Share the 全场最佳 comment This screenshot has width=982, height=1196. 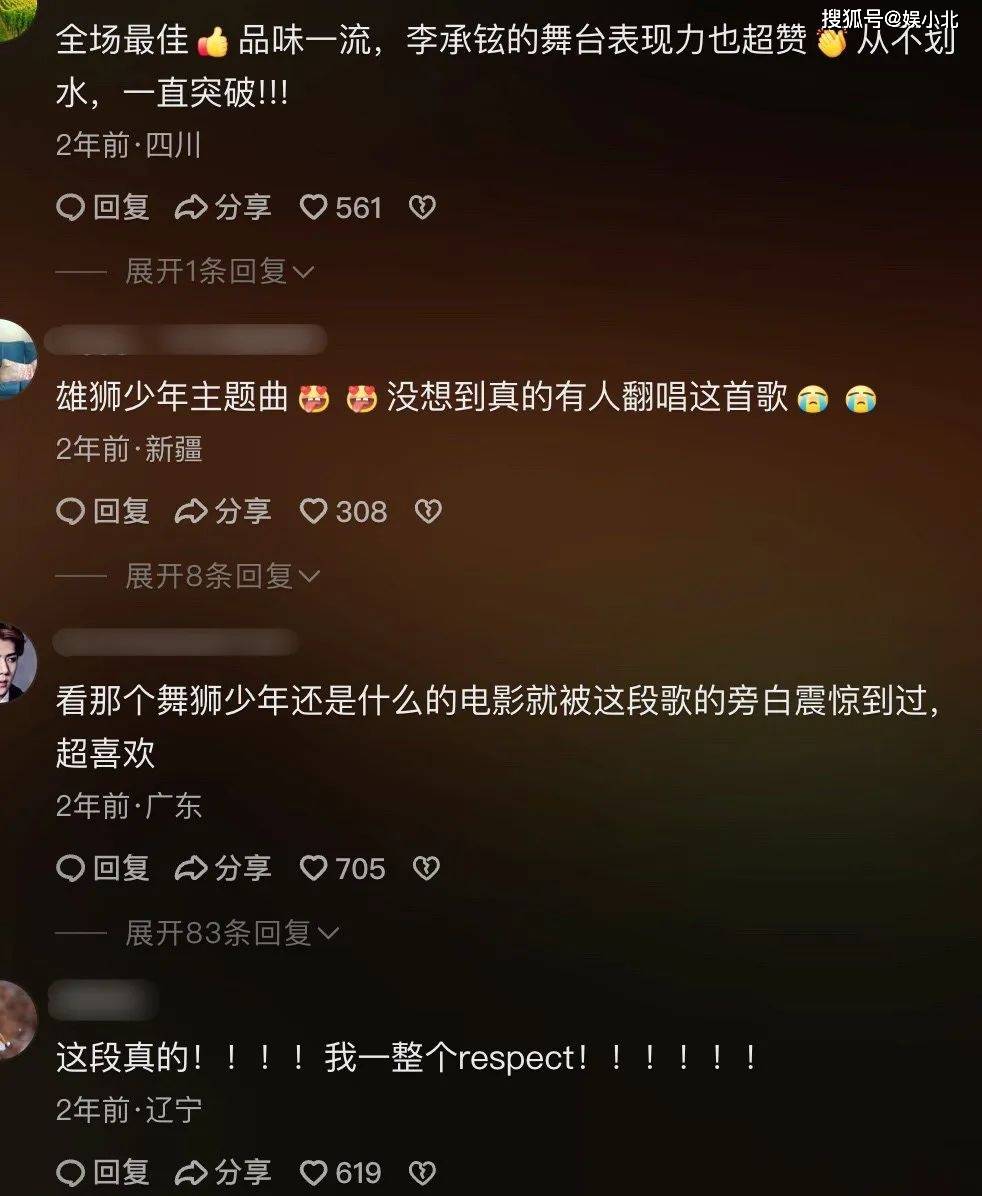(x=223, y=208)
